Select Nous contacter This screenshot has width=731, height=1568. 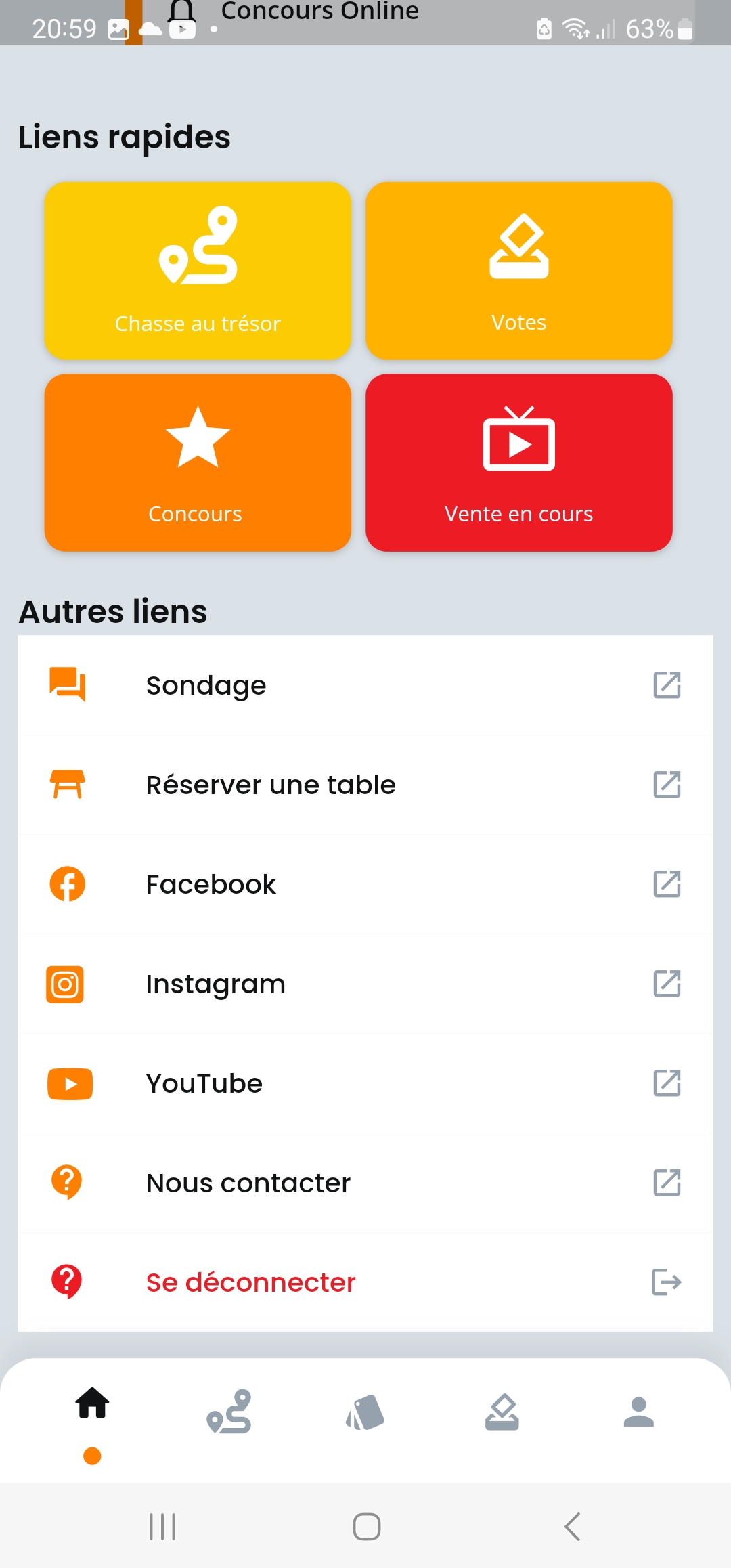365,1183
